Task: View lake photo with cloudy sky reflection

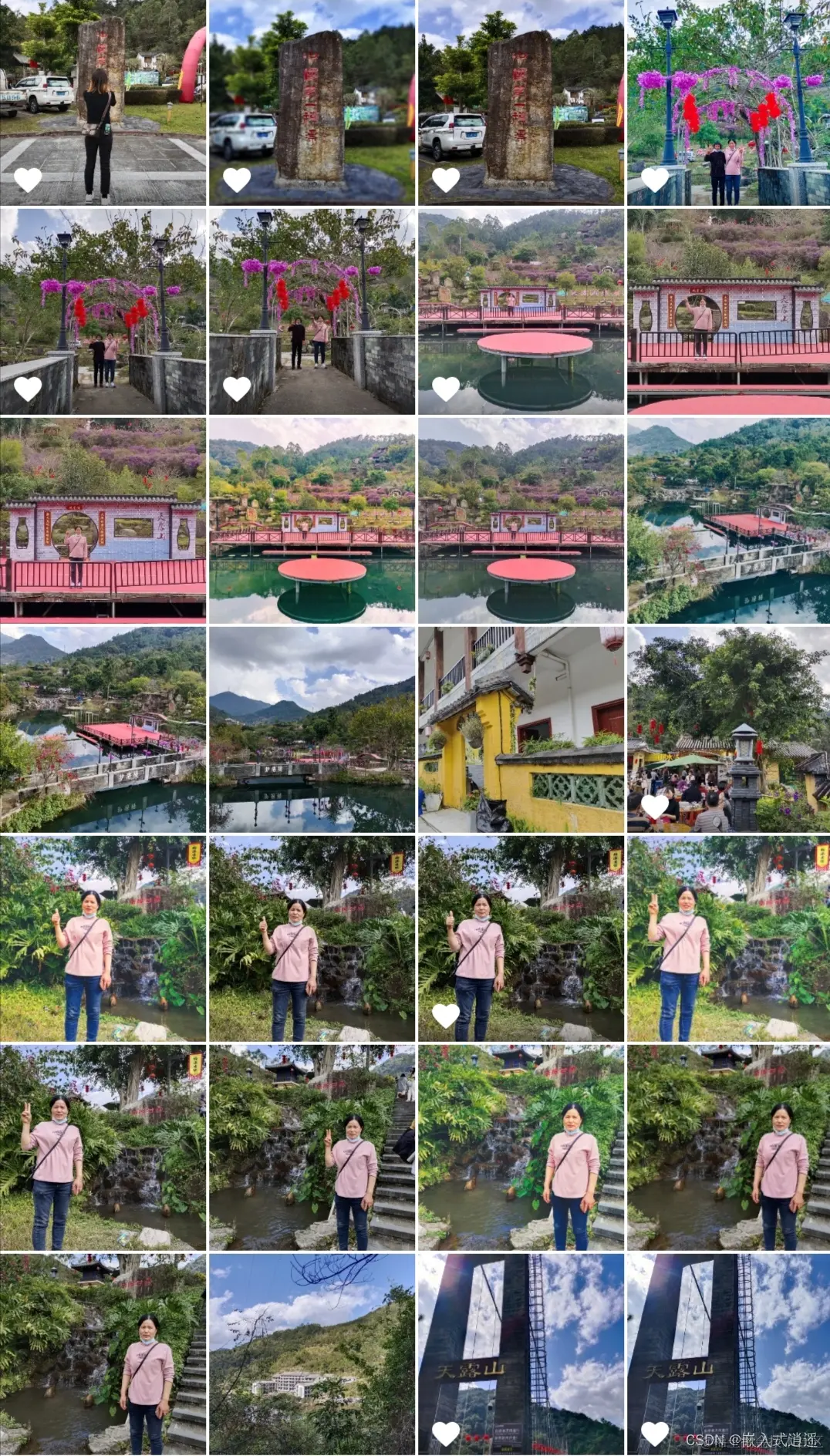Action: click(312, 730)
